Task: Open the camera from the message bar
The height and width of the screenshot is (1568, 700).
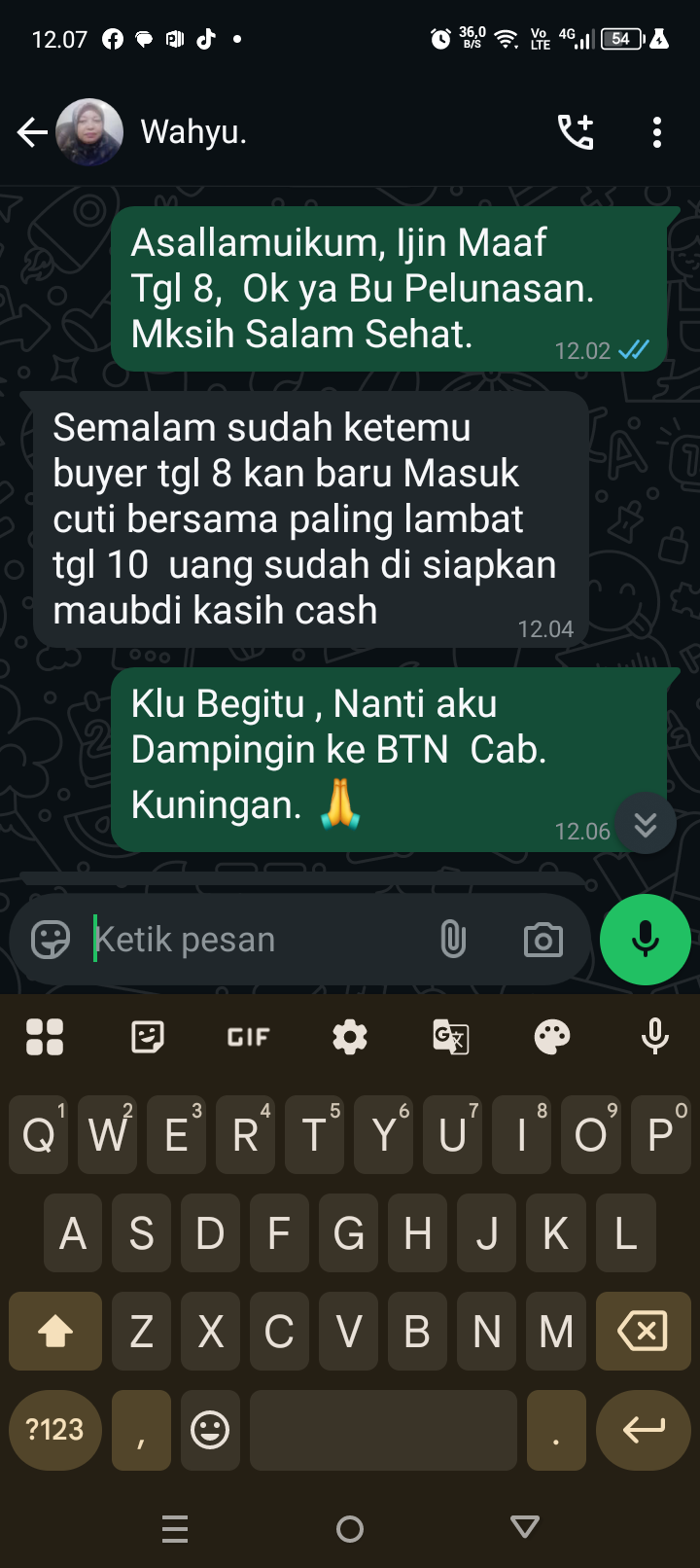Action: pyautogui.click(x=543, y=940)
